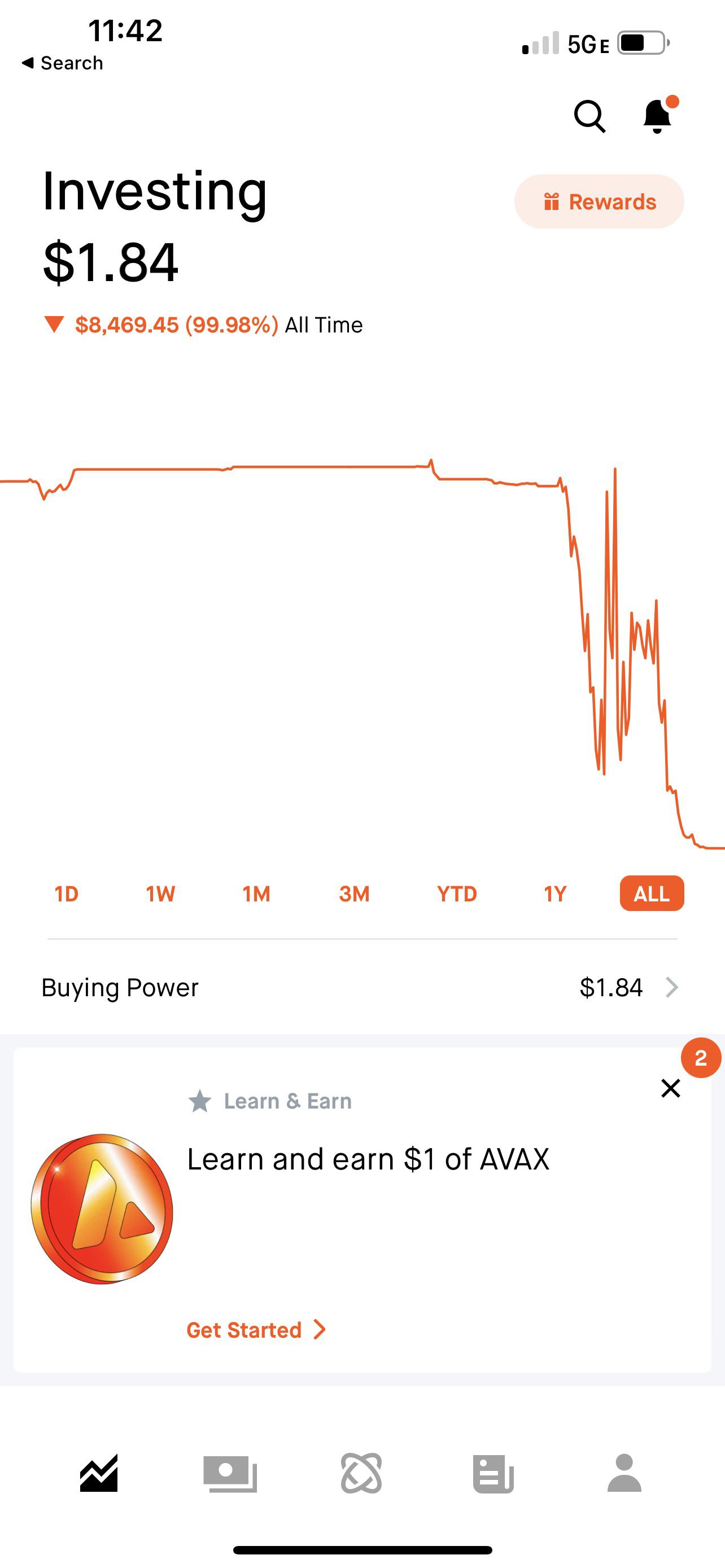Go to the news feed tab

[x=493, y=1473]
